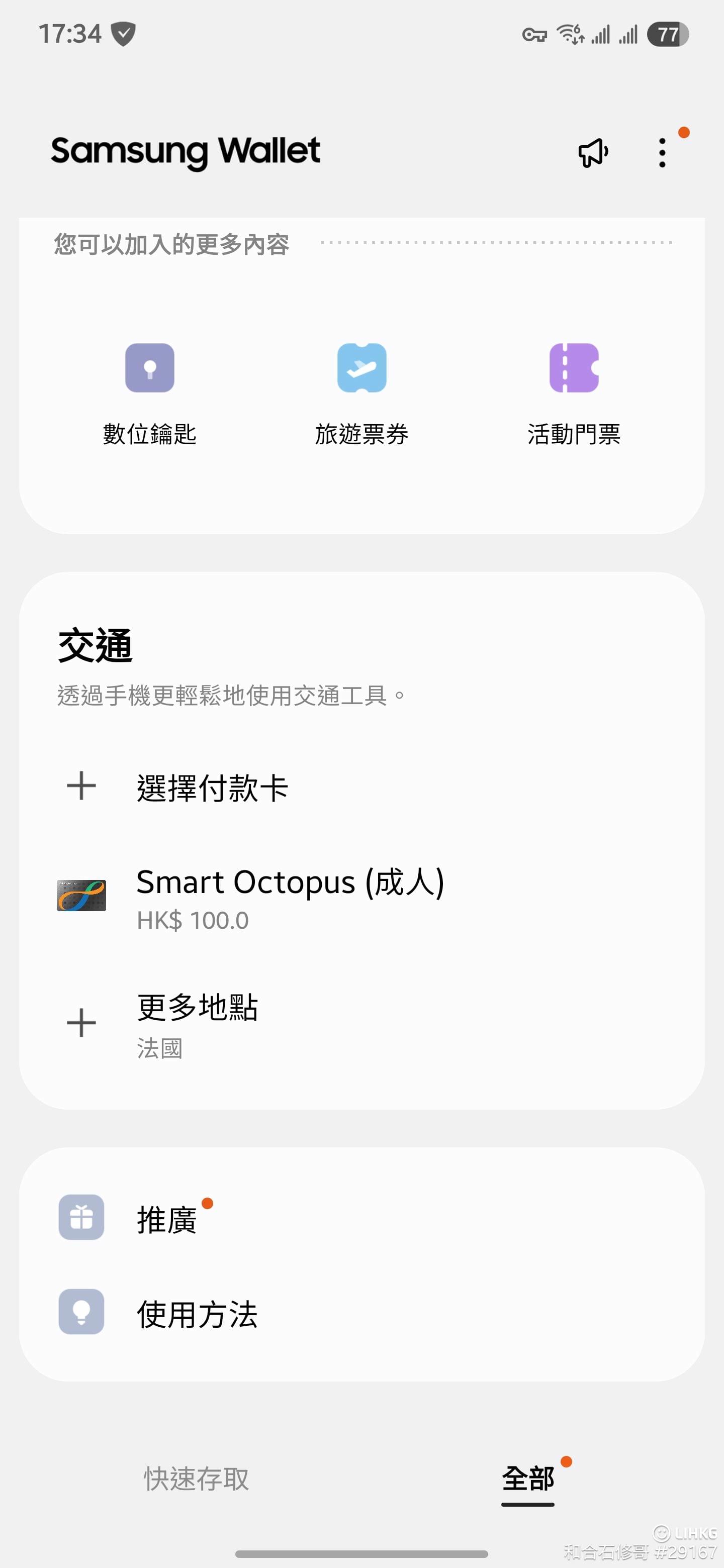Select the 全部 tab
Viewport: 724px width, 1568px height.
[528, 1479]
